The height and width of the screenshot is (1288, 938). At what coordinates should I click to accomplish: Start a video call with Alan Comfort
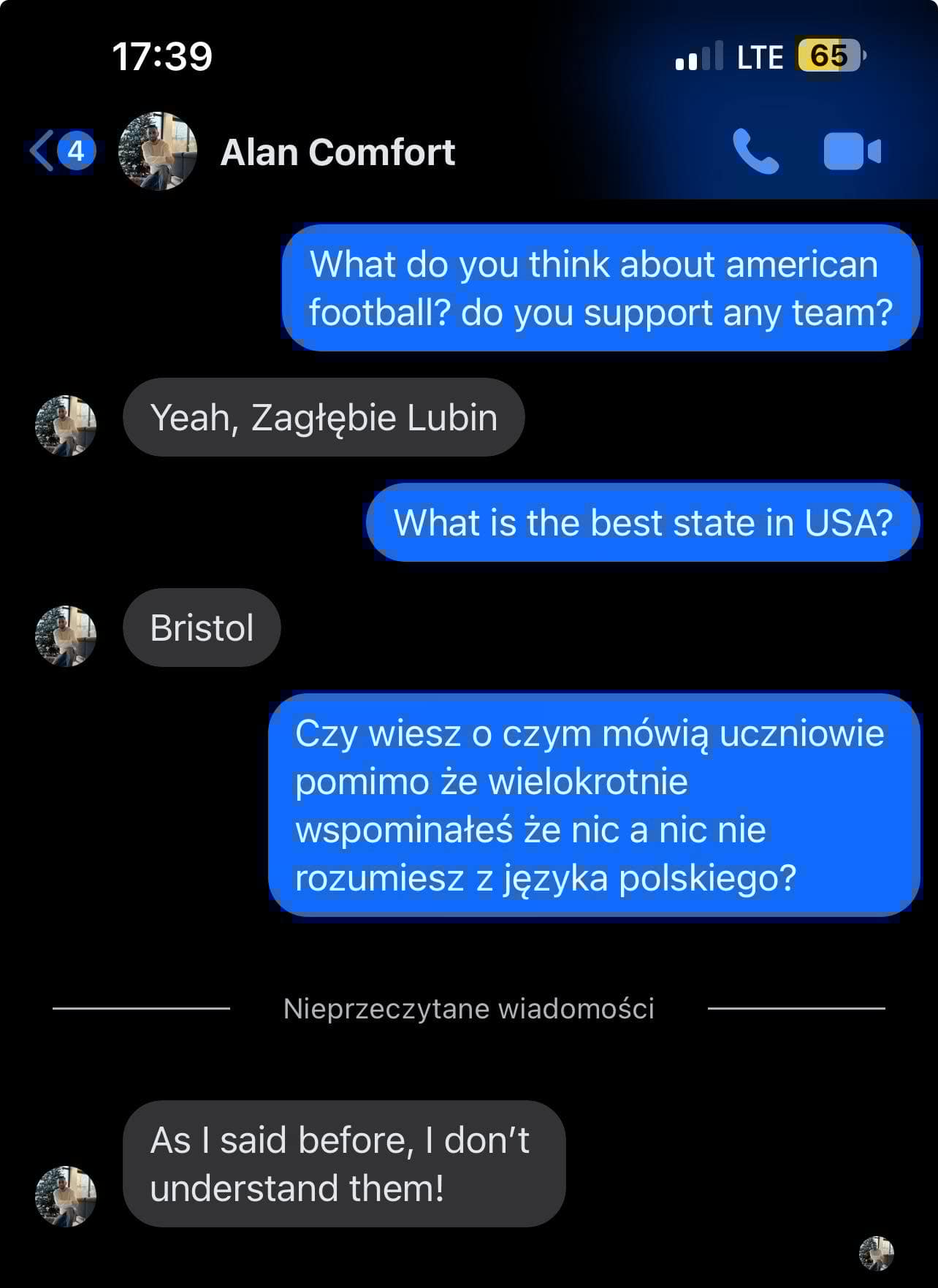pos(852,151)
